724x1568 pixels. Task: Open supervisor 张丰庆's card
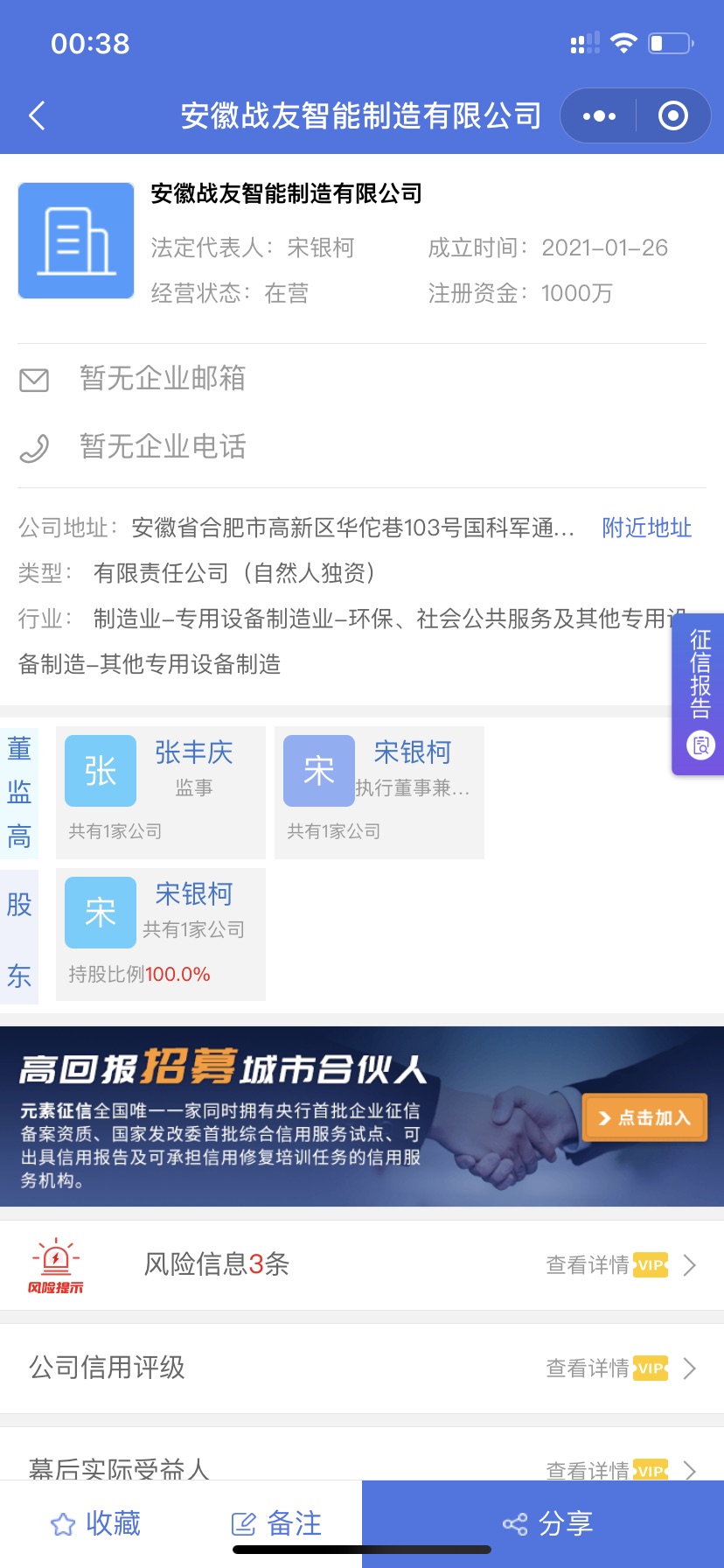click(x=161, y=793)
